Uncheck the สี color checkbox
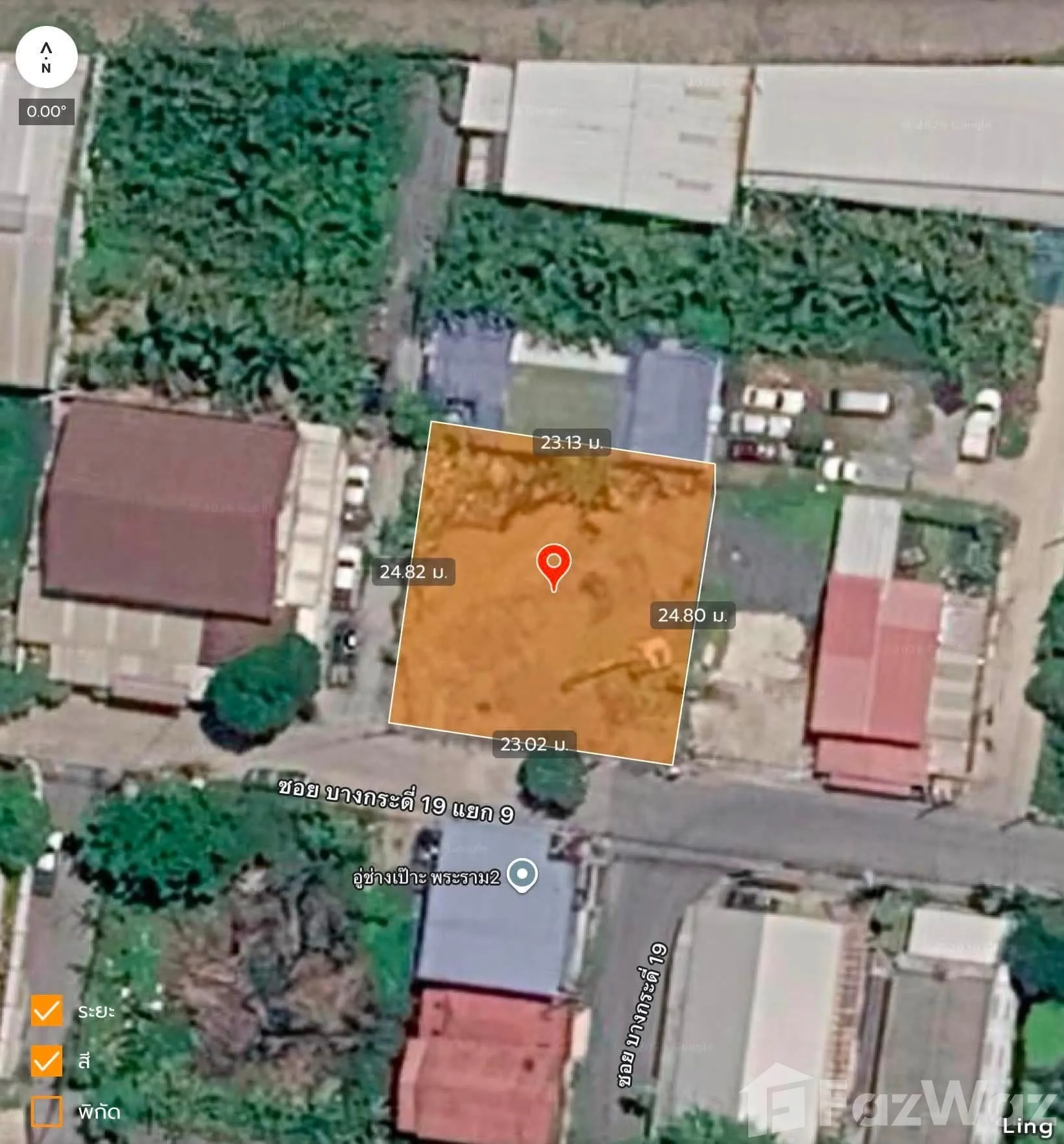This screenshot has width=1064, height=1144. pos(47,1061)
